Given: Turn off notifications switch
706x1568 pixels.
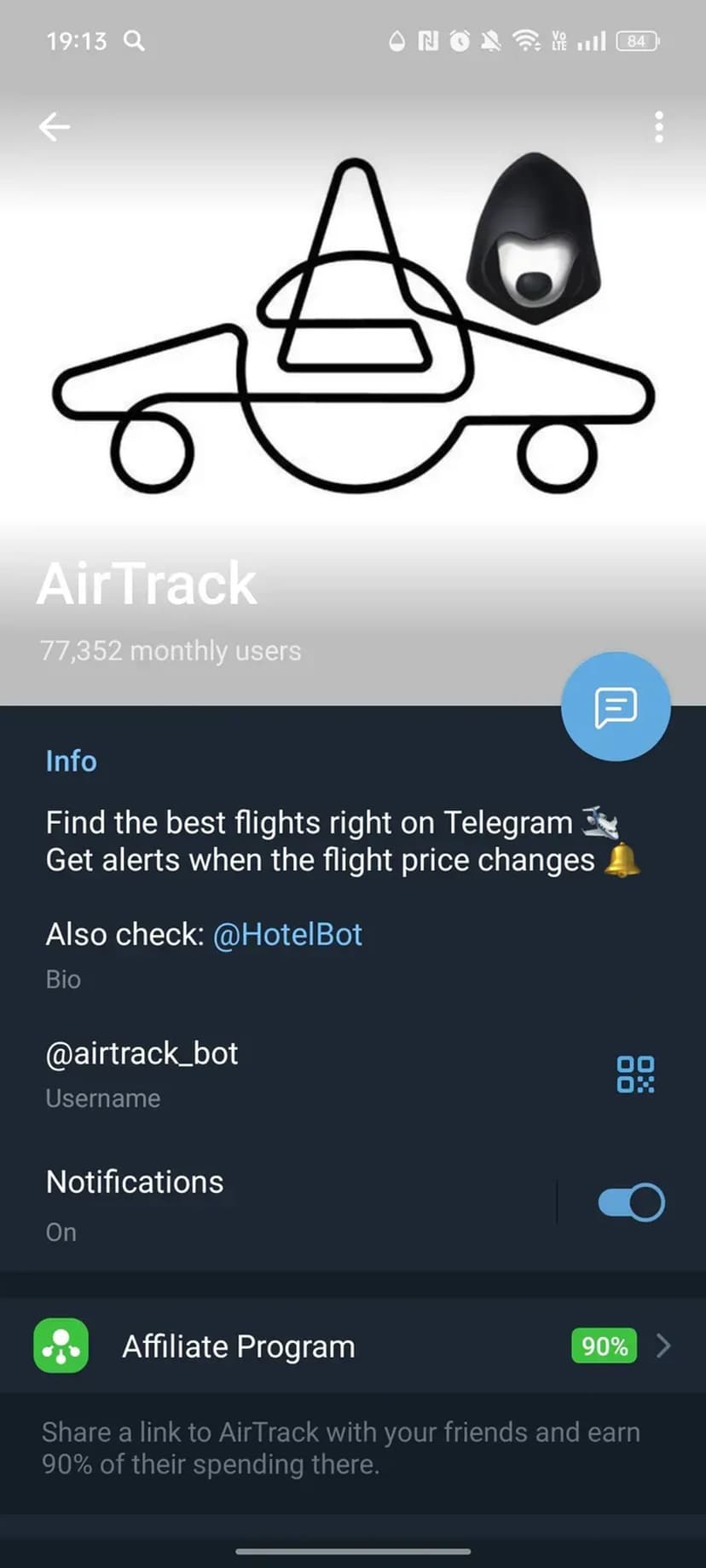Looking at the screenshot, I should tap(631, 1202).
